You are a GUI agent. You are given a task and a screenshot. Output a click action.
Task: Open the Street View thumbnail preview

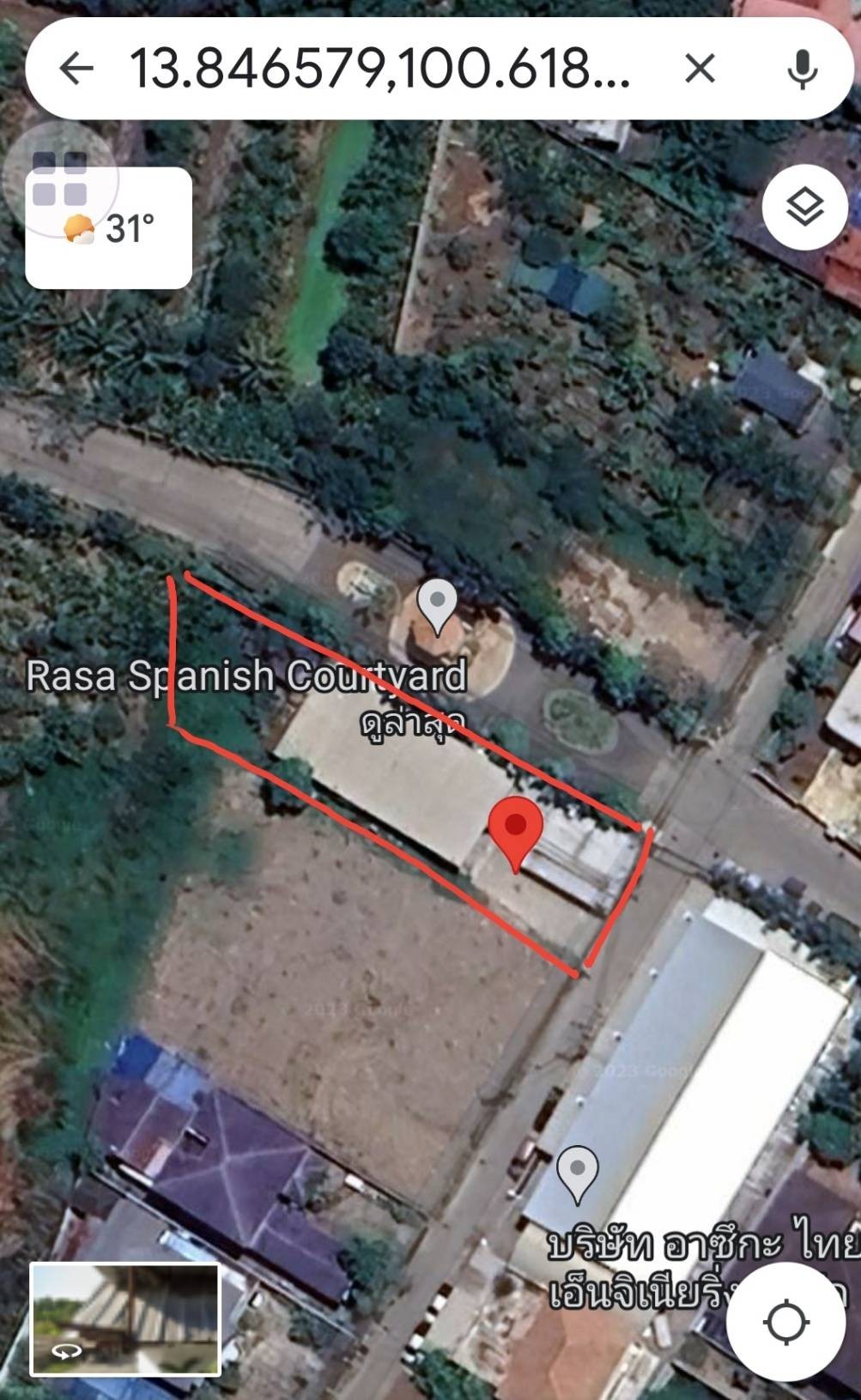(x=125, y=1320)
